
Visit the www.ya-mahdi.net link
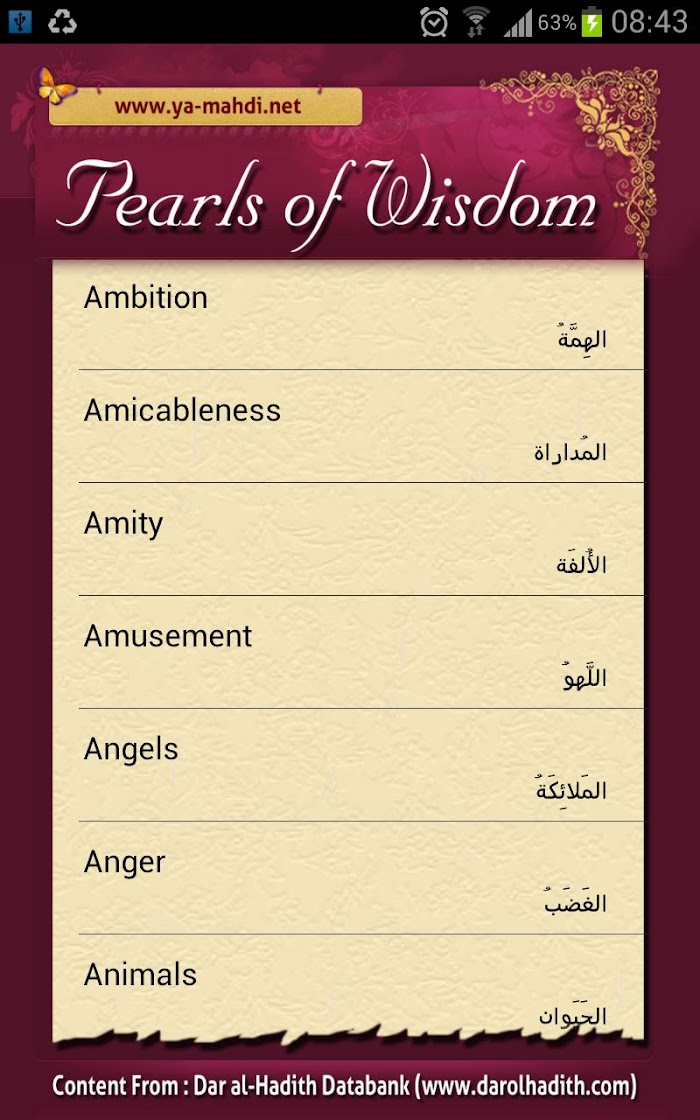(x=206, y=106)
